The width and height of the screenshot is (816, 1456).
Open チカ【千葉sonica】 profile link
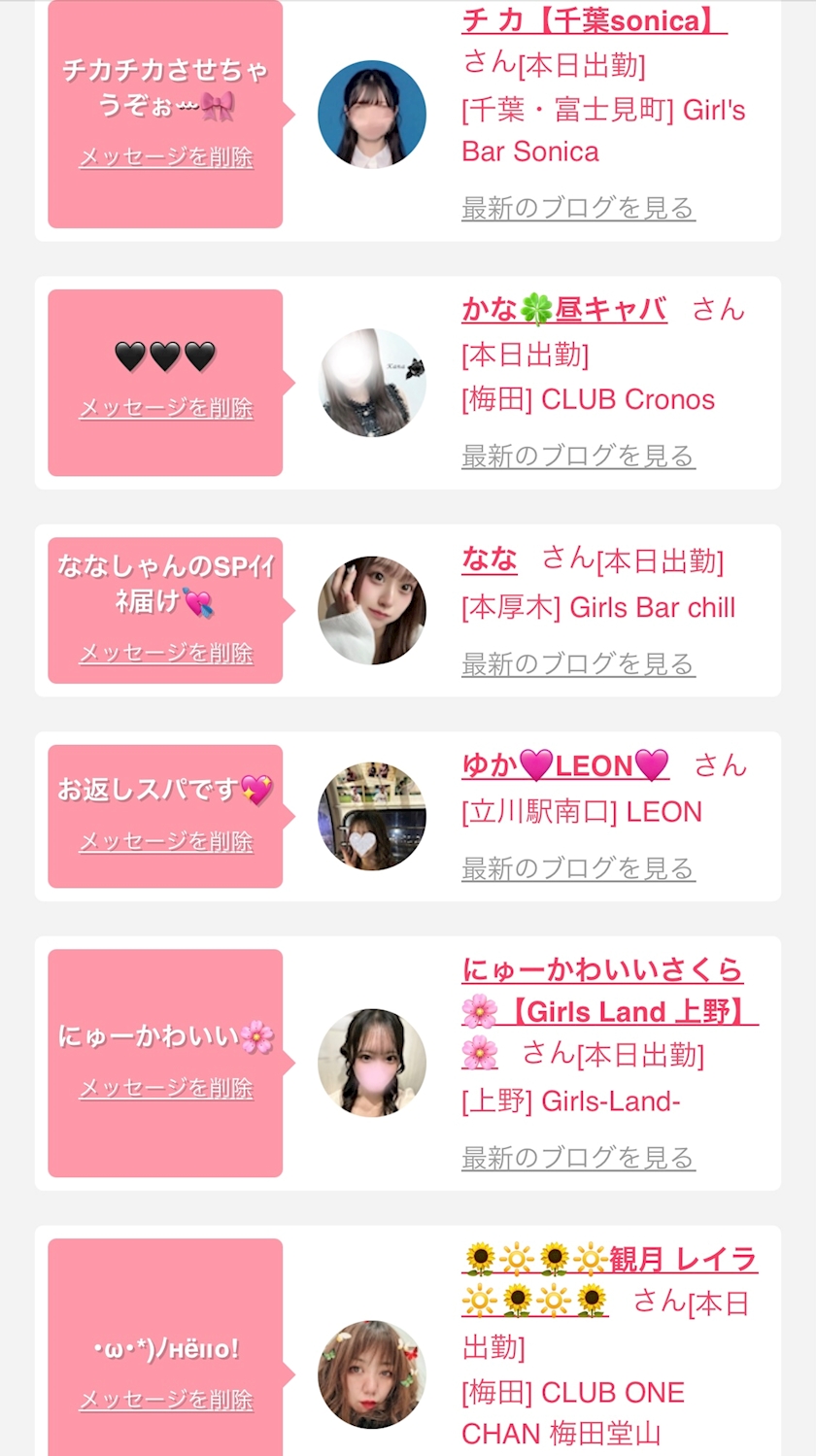point(594,19)
